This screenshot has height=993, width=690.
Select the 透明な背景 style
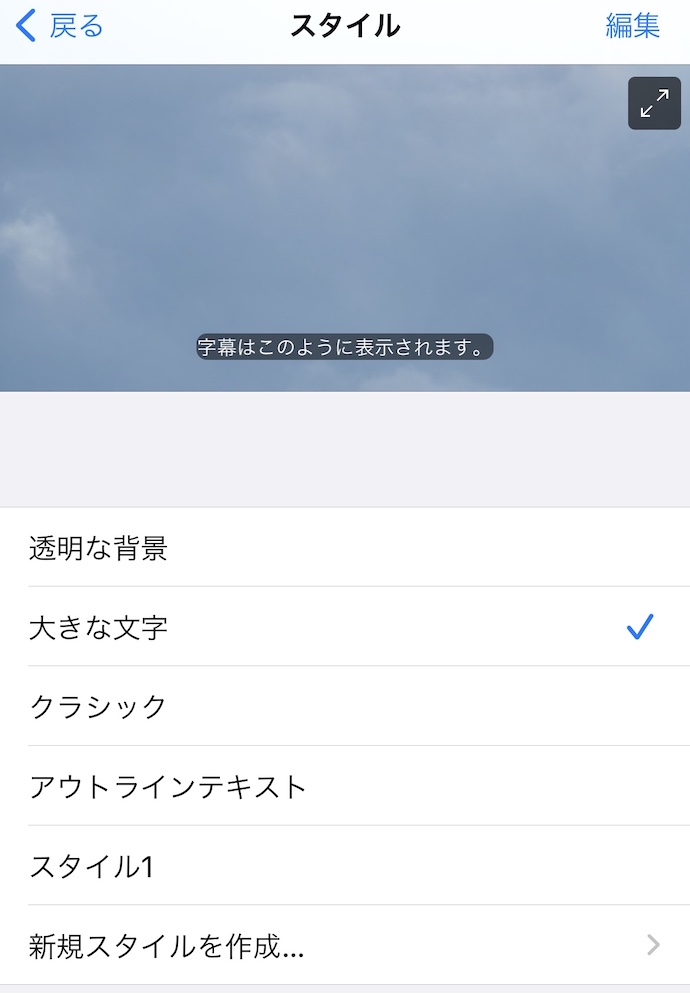[x=345, y=548]
